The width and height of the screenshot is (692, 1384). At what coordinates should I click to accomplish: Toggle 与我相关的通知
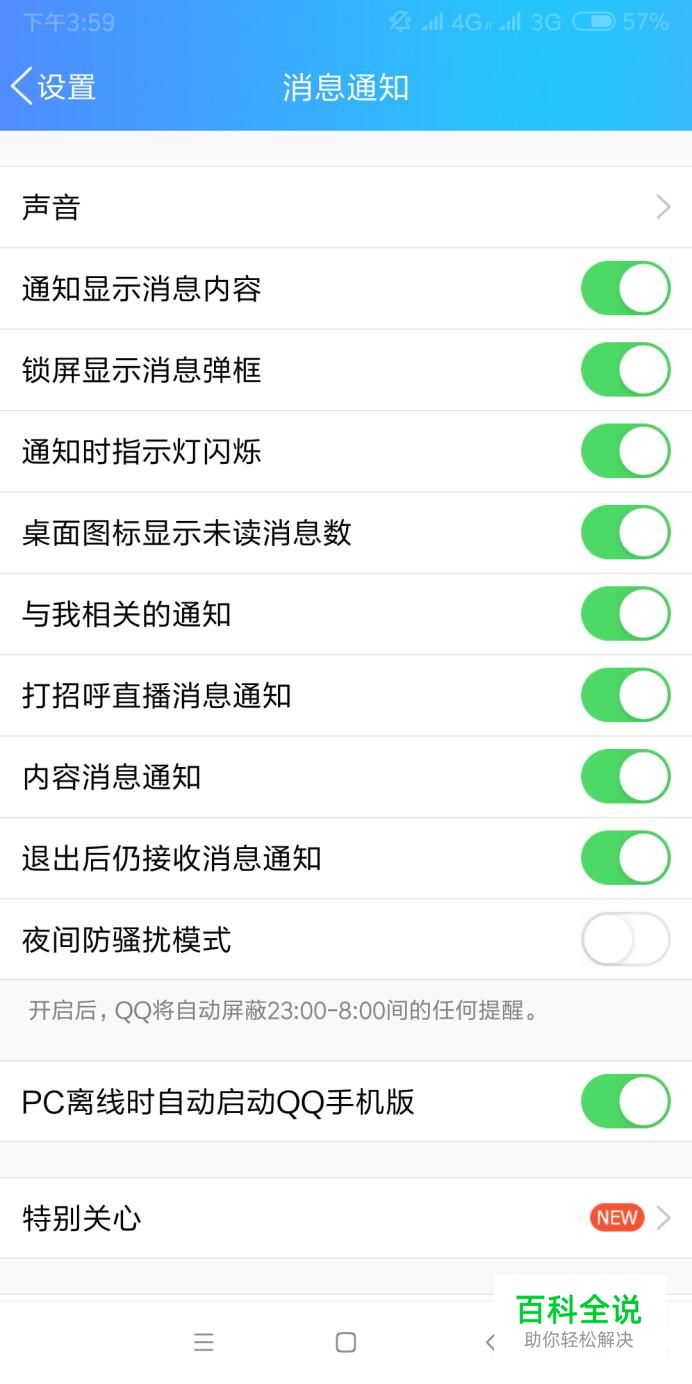coord(625,614)
